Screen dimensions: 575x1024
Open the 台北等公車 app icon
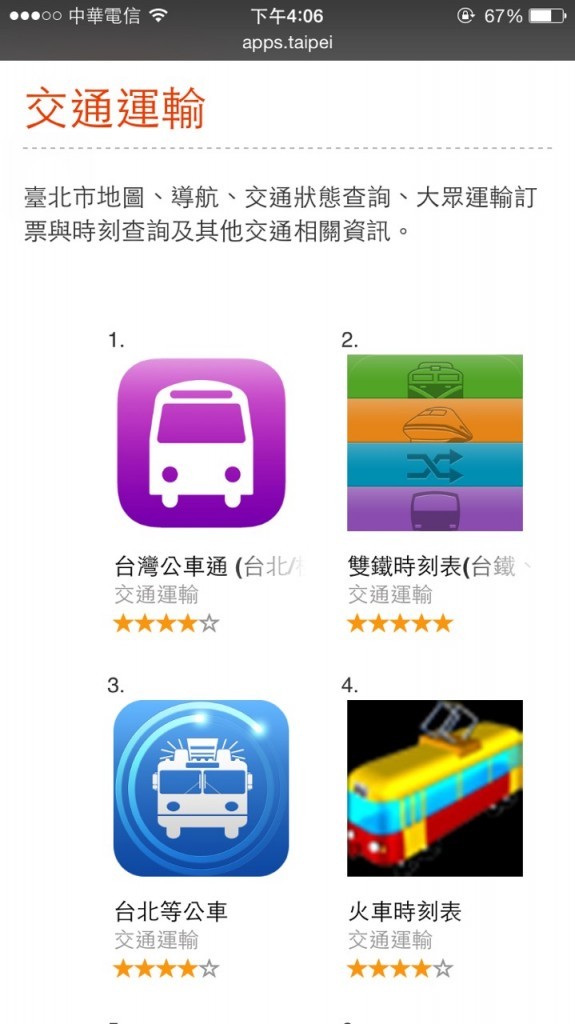(201, 788)
